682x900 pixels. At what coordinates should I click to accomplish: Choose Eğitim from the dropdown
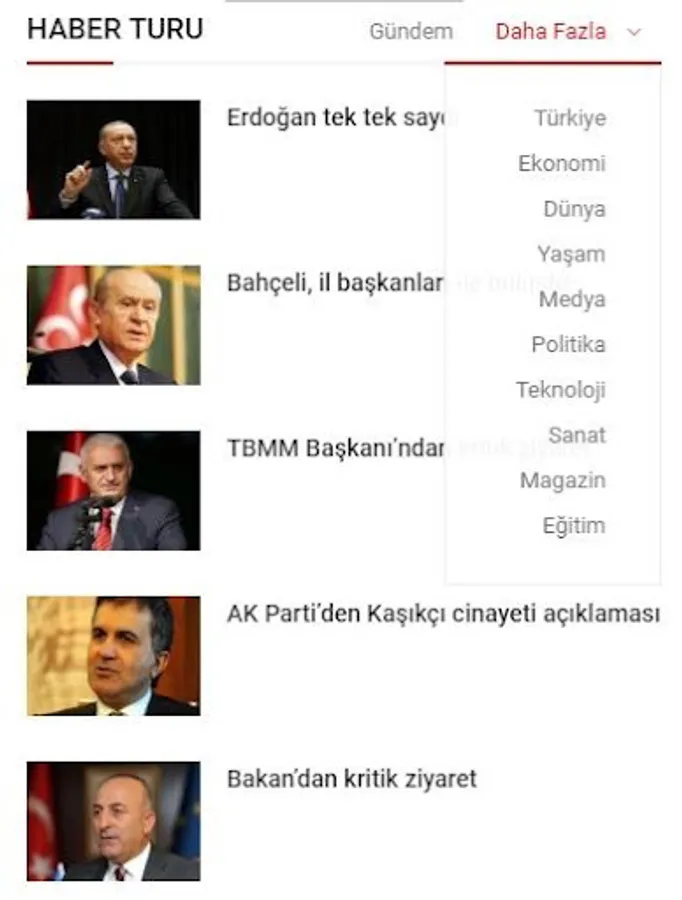(574, 526)
